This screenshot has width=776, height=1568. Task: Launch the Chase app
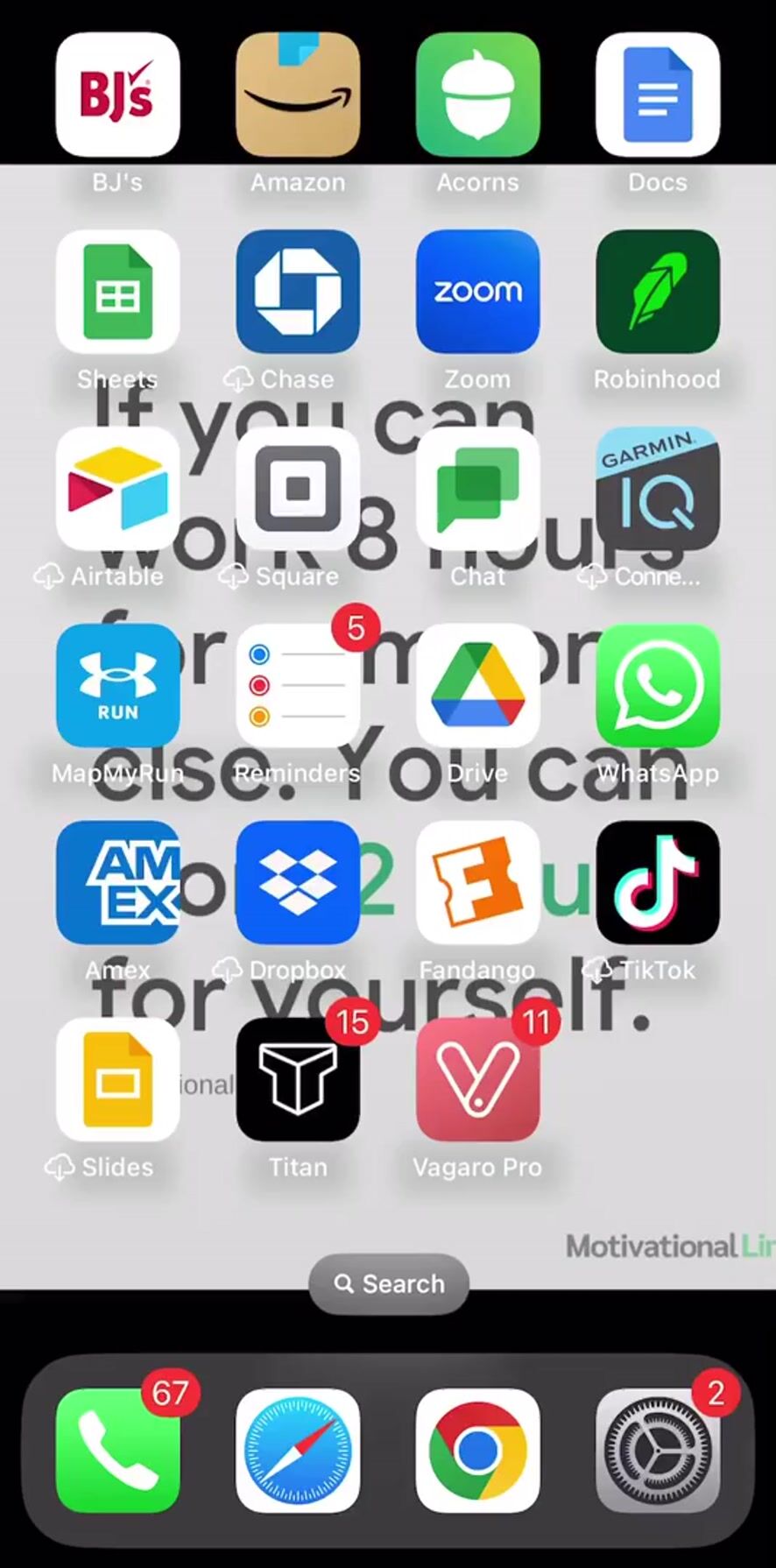(298, 292)
